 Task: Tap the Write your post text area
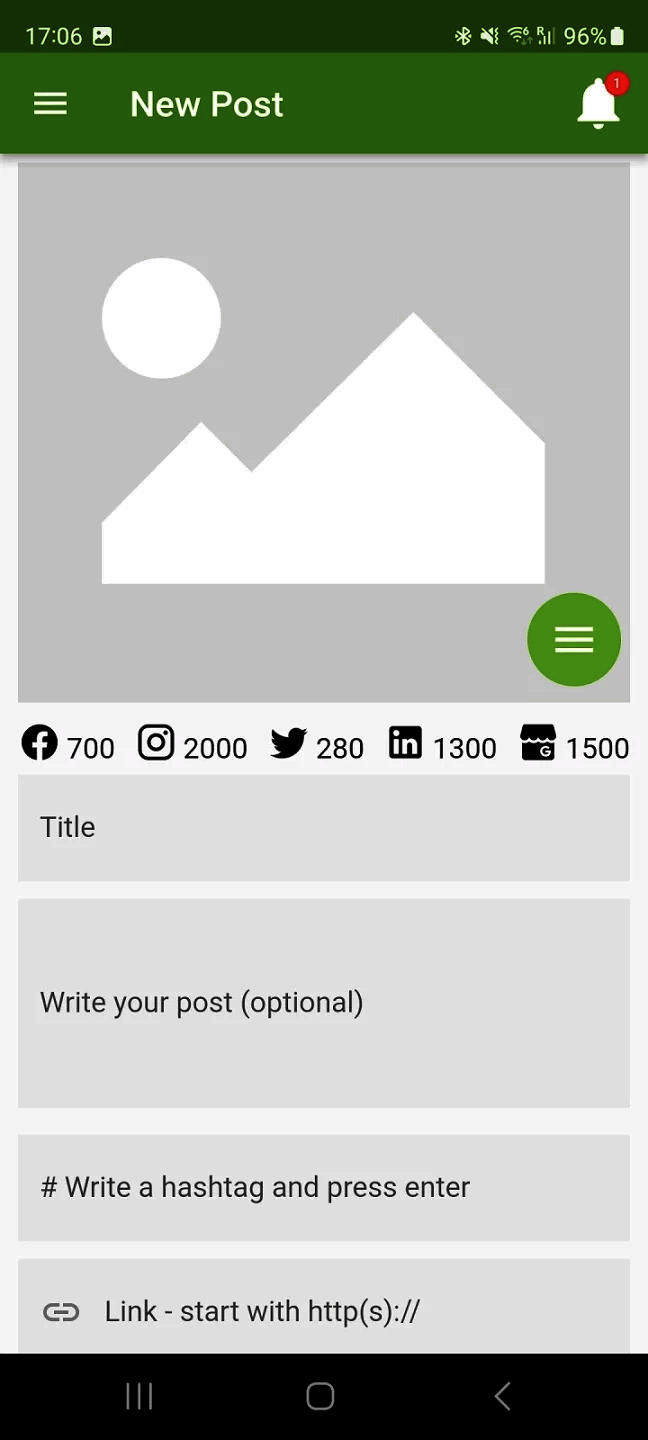(x=324, y=1003)
